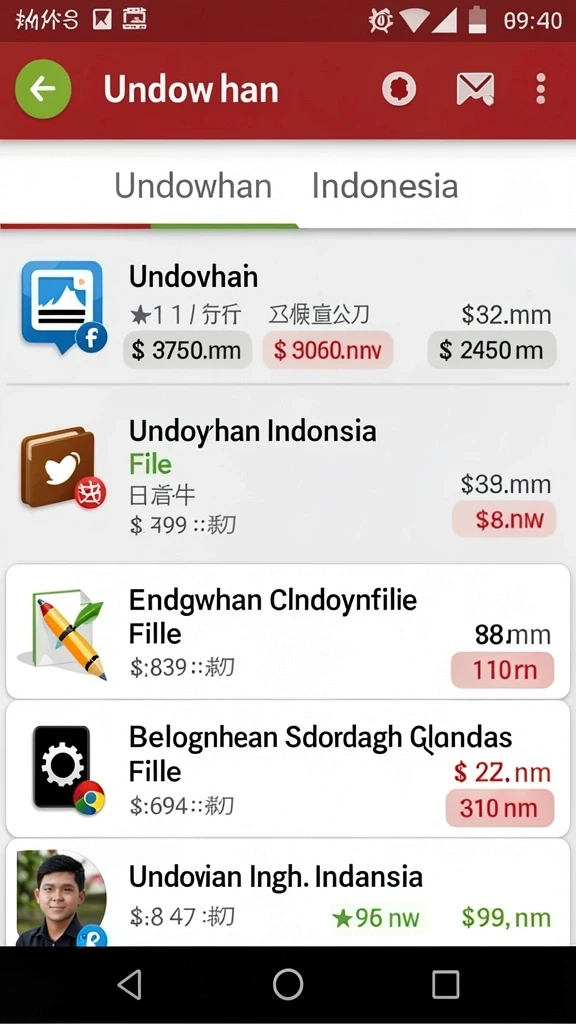Viewport: 576px width, 1024px height.
Task: Open the Endgwhan Clndoynfilie card
Action: point(288,632)
